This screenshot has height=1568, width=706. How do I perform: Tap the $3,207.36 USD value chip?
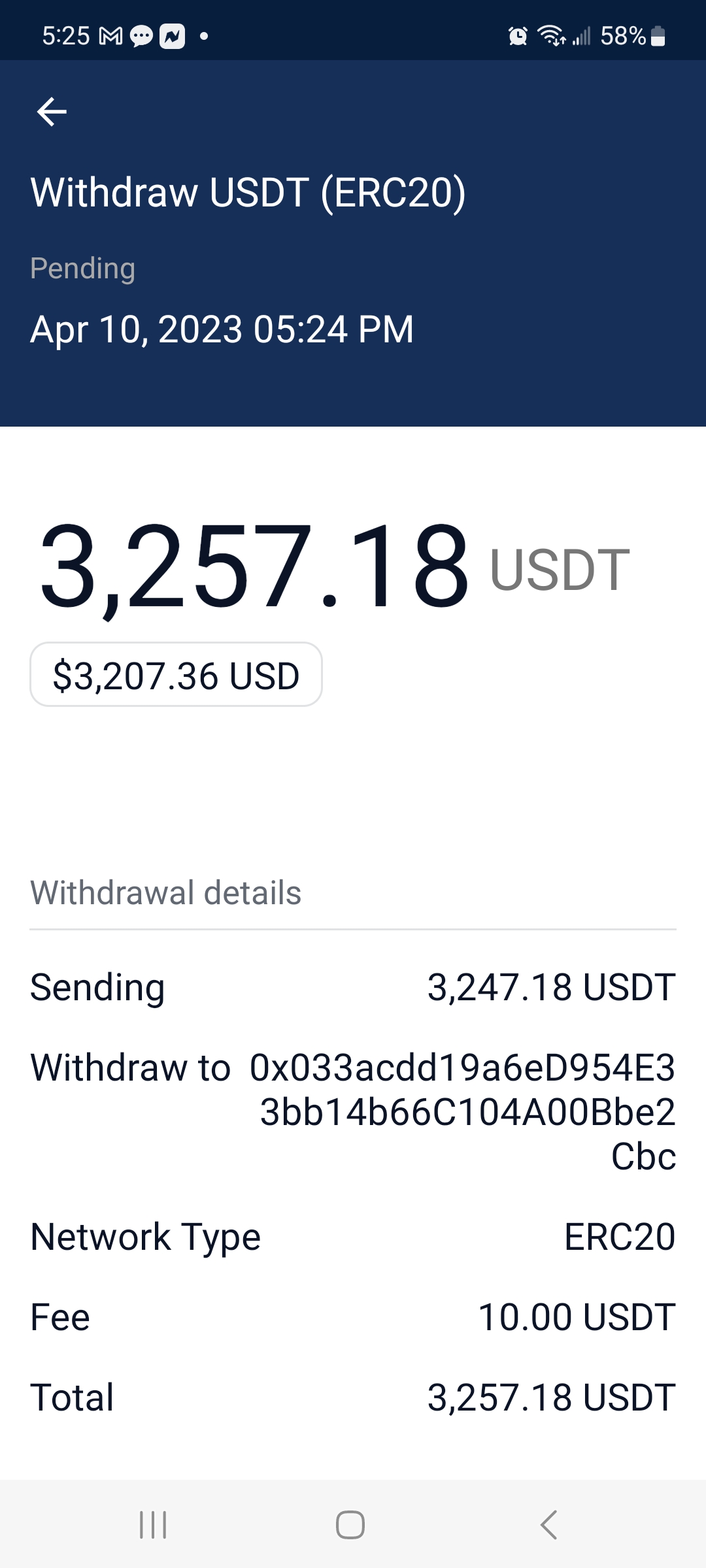pyautogui.click(x=176, y=675)
